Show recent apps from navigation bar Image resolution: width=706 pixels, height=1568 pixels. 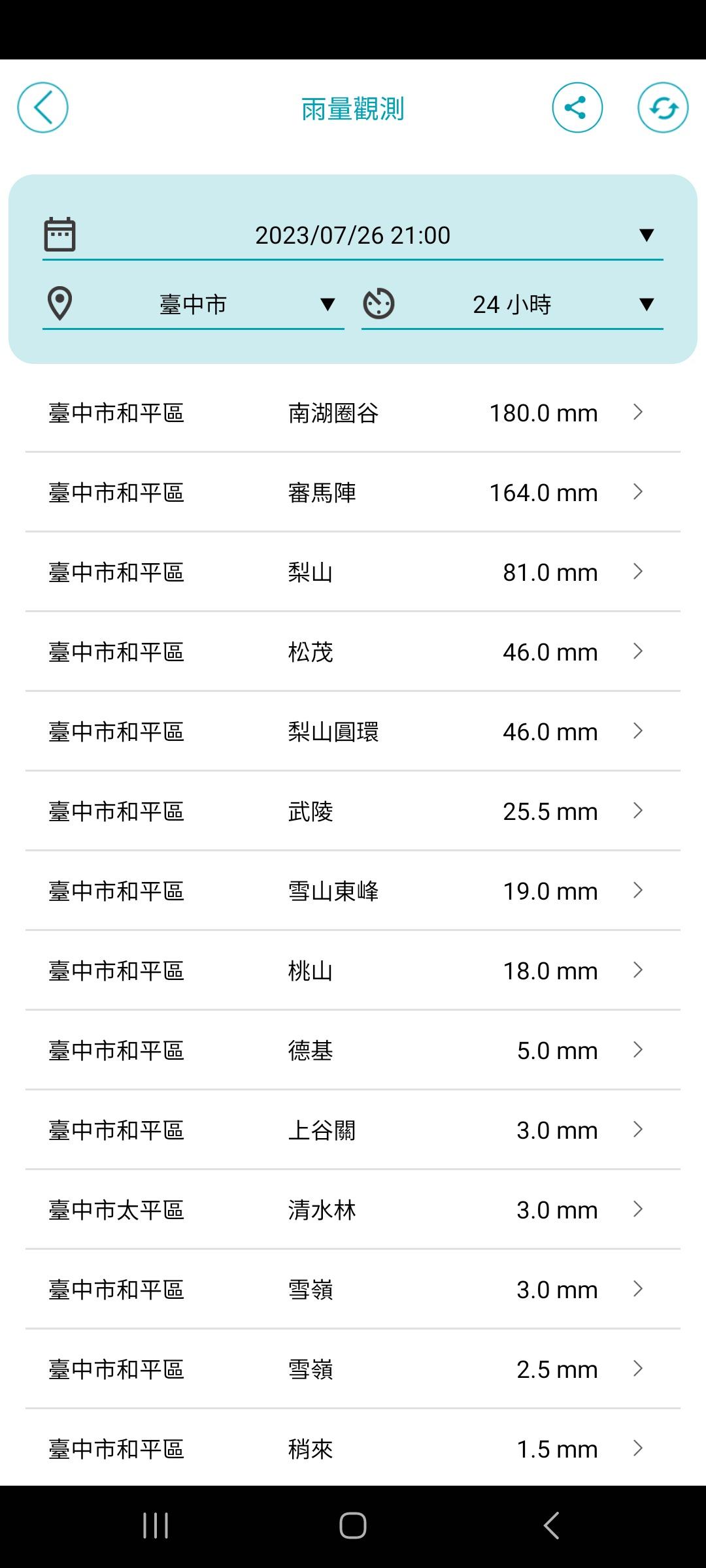click(x=156, y=1526)
